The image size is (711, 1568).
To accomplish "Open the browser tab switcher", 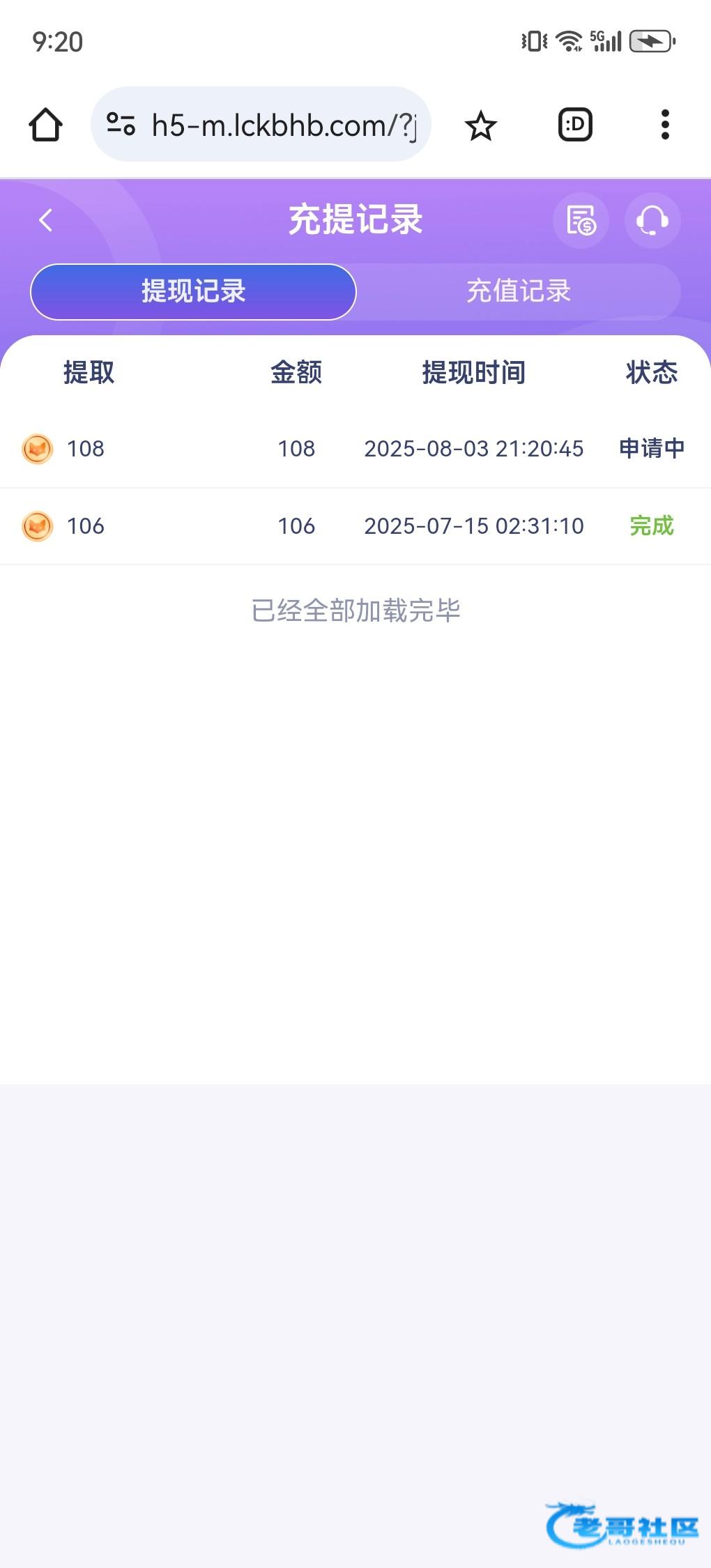I will tap(575, 125).
